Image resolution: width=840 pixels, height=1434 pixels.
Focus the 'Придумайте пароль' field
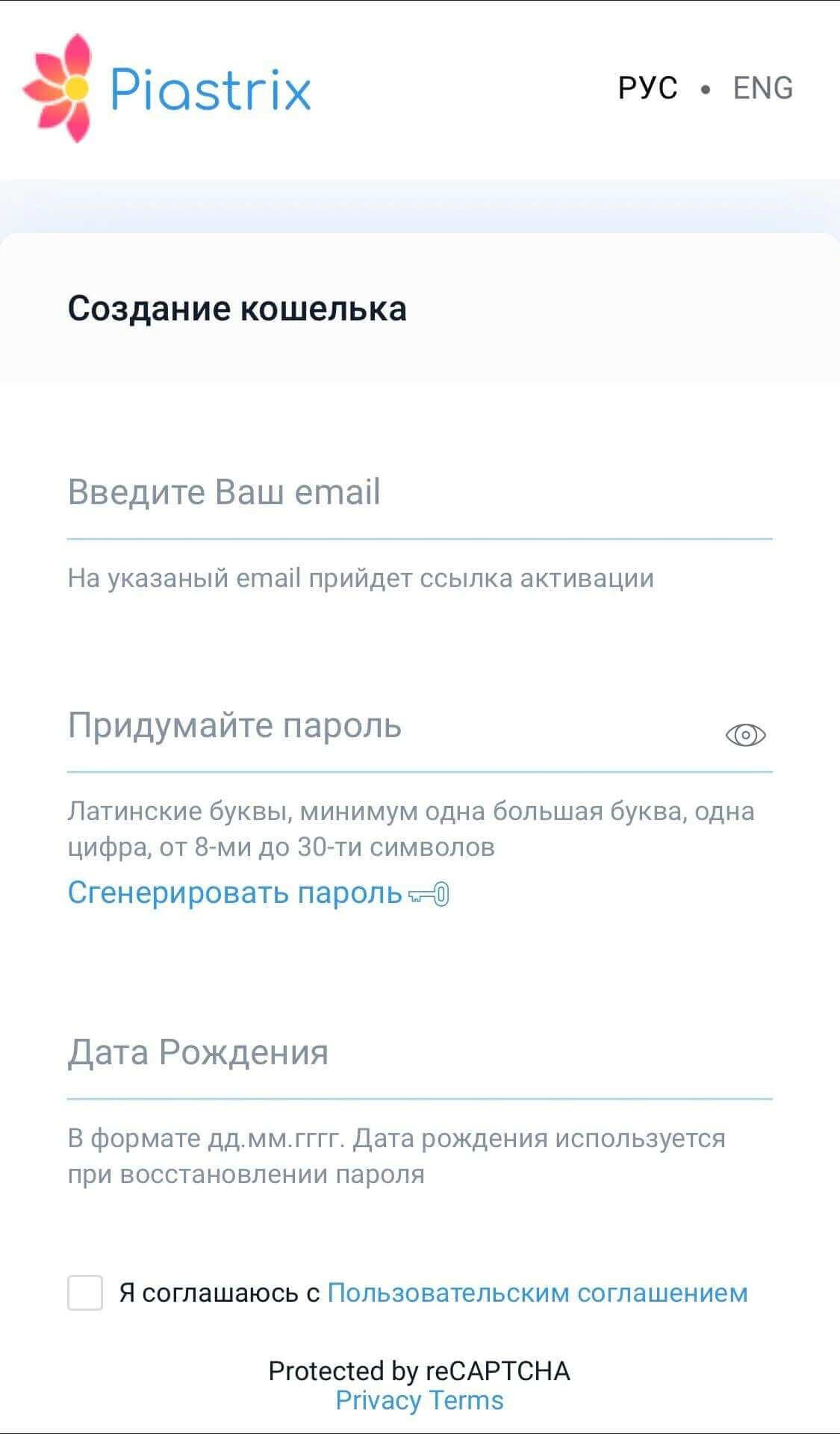click(388, 726)
